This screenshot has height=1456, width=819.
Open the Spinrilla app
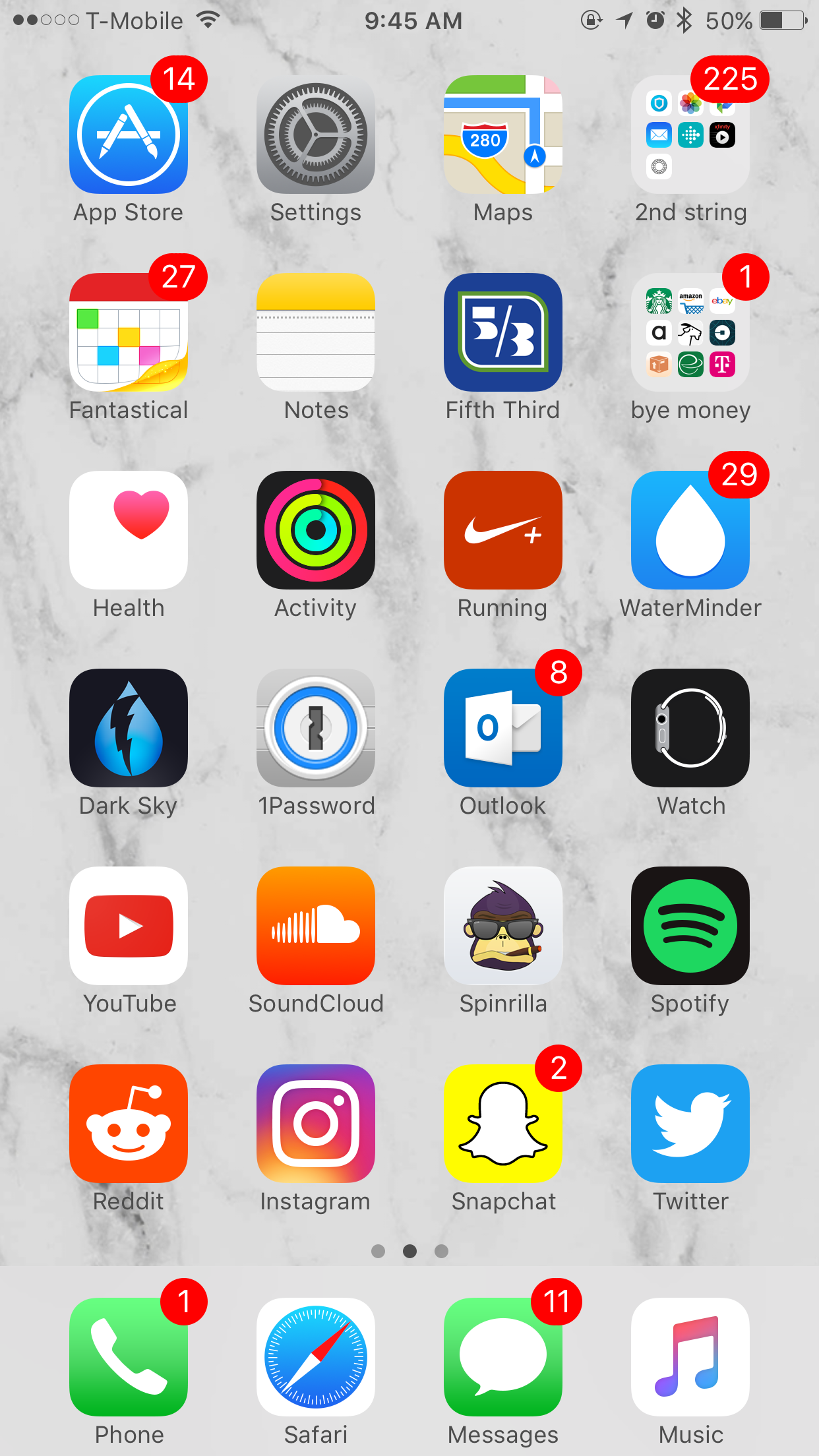coord(503,926)
